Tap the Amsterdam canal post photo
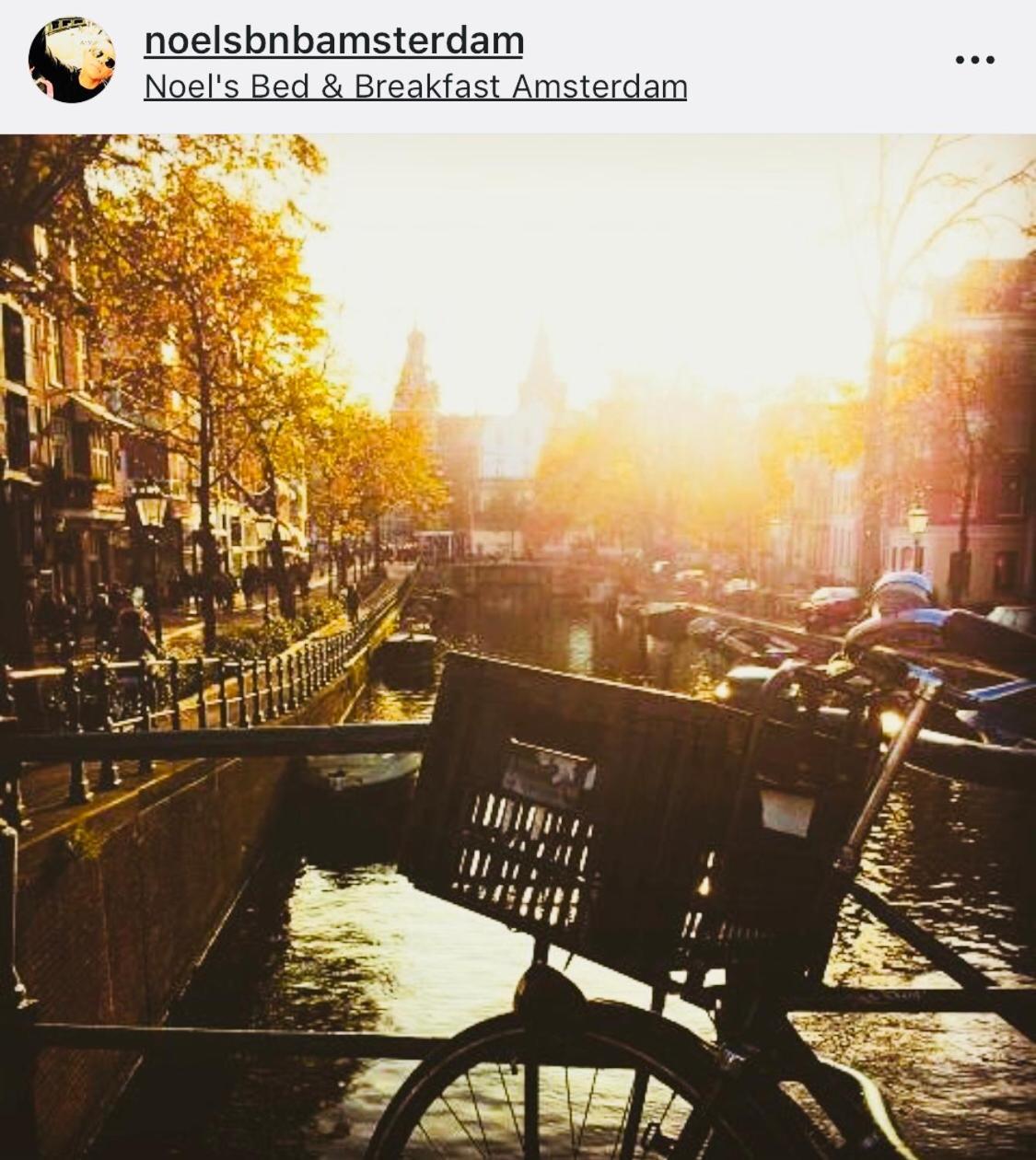The height and width of the screenshot is (1160, 1036). tap(518, 646)
